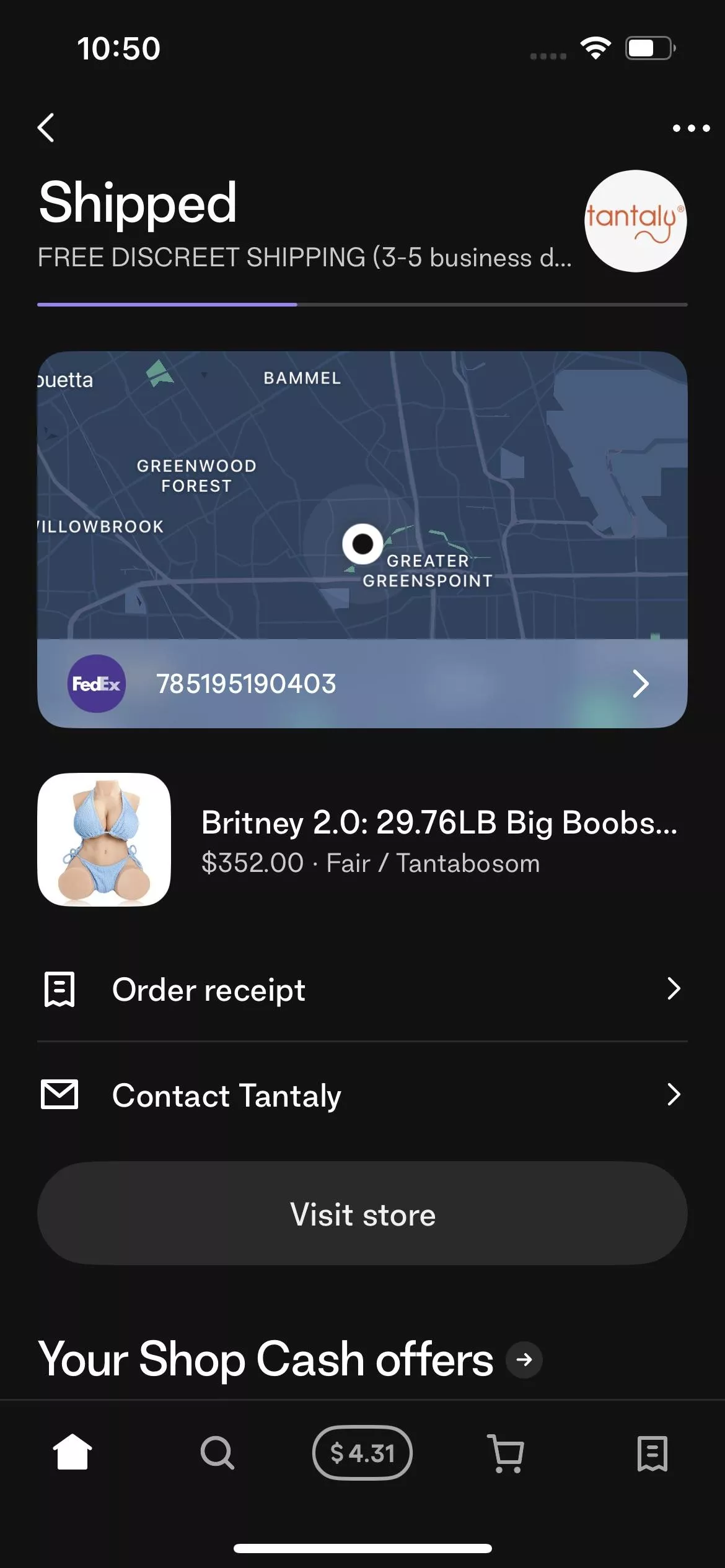Tap the Shop Cash balance pill showing $4.31

[362, 1452]
